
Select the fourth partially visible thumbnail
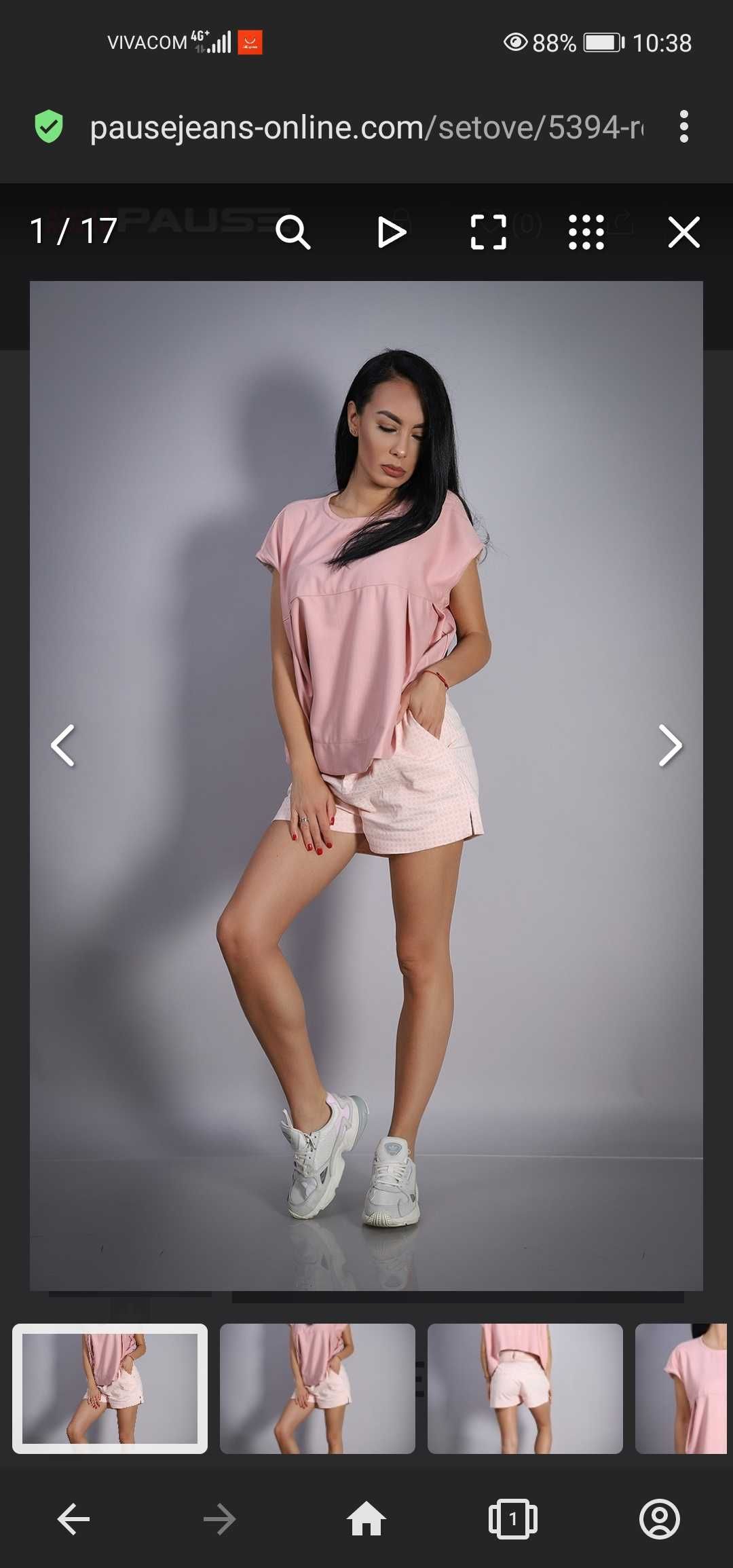(x=682, y=1388)
